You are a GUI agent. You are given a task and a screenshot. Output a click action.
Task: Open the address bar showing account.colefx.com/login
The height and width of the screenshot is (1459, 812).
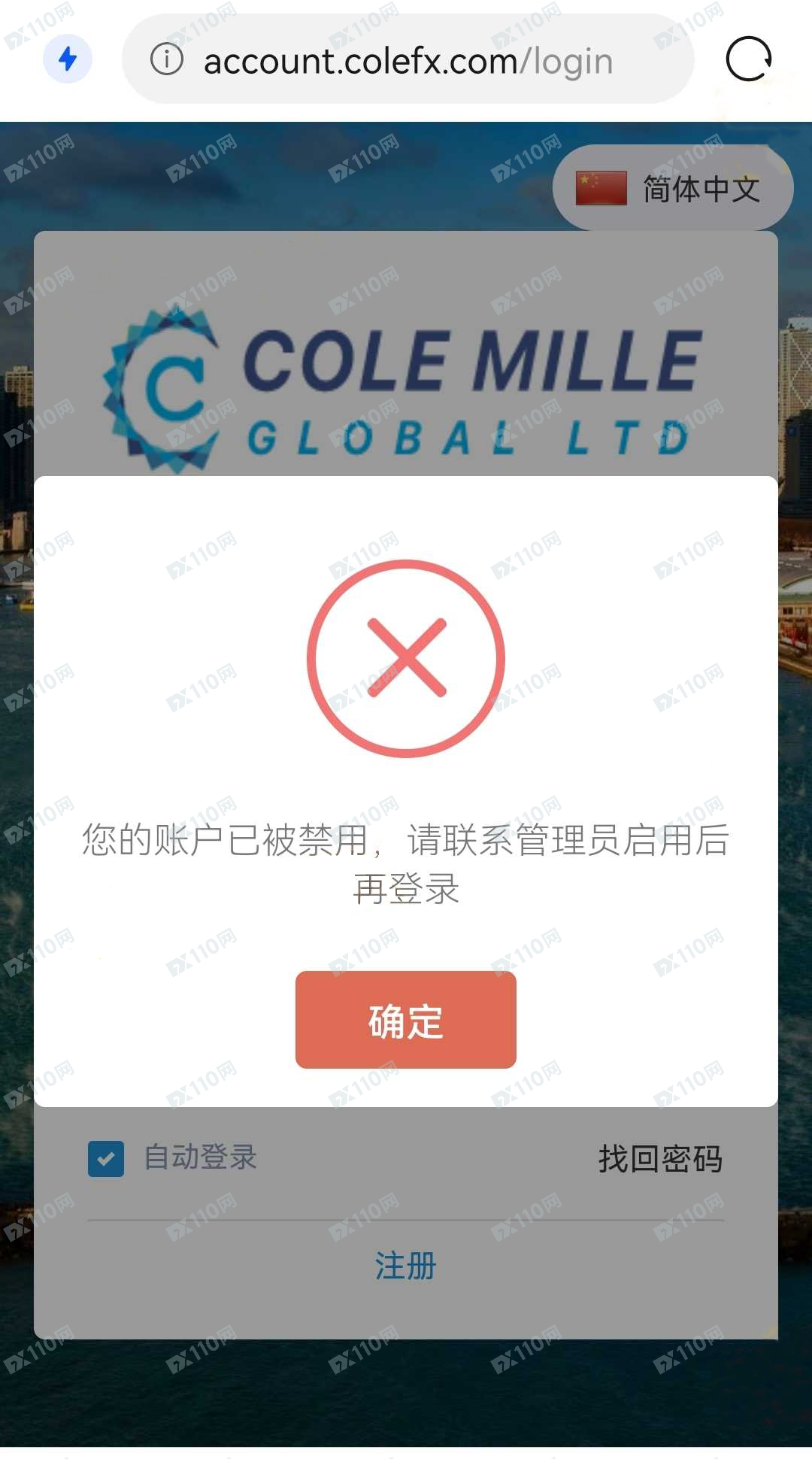(408, 60)
